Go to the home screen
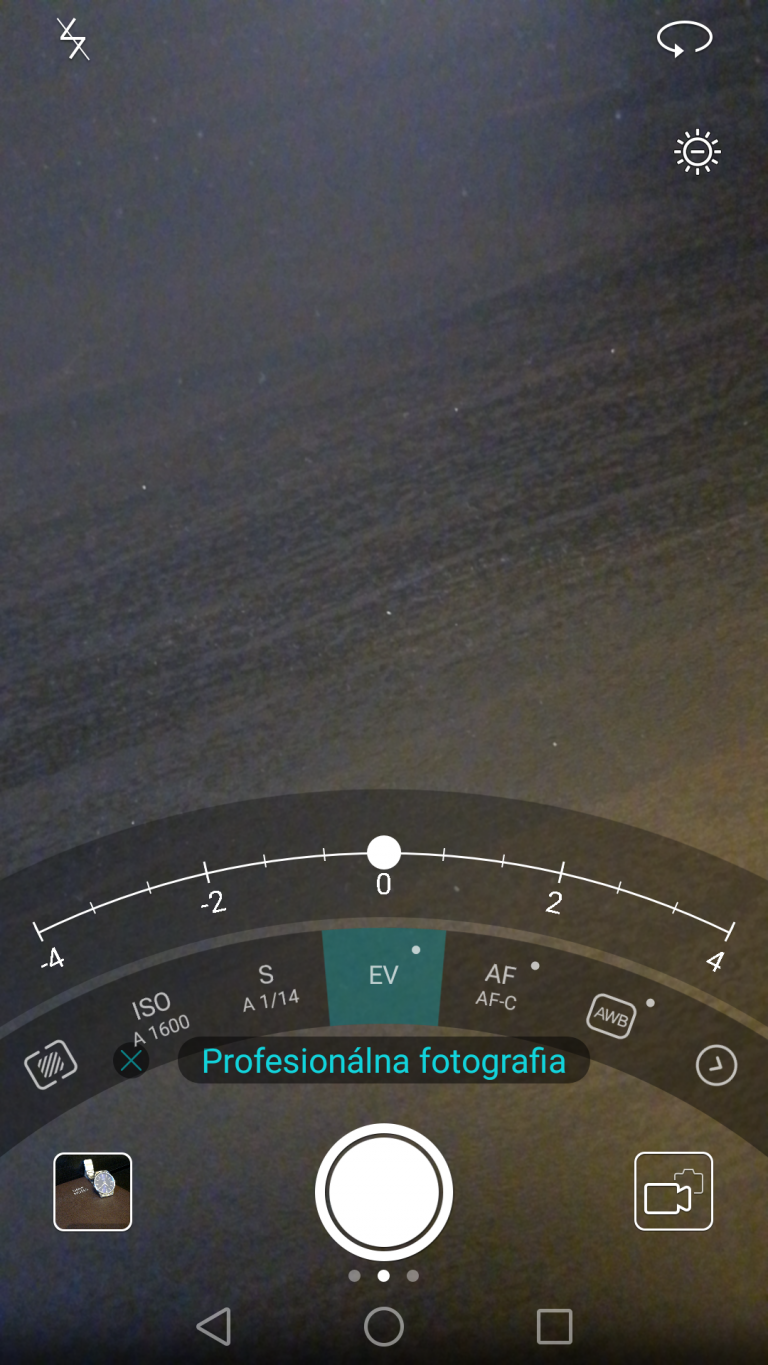This screenshot has height=1365, width=768. [x=384, y=1326]
